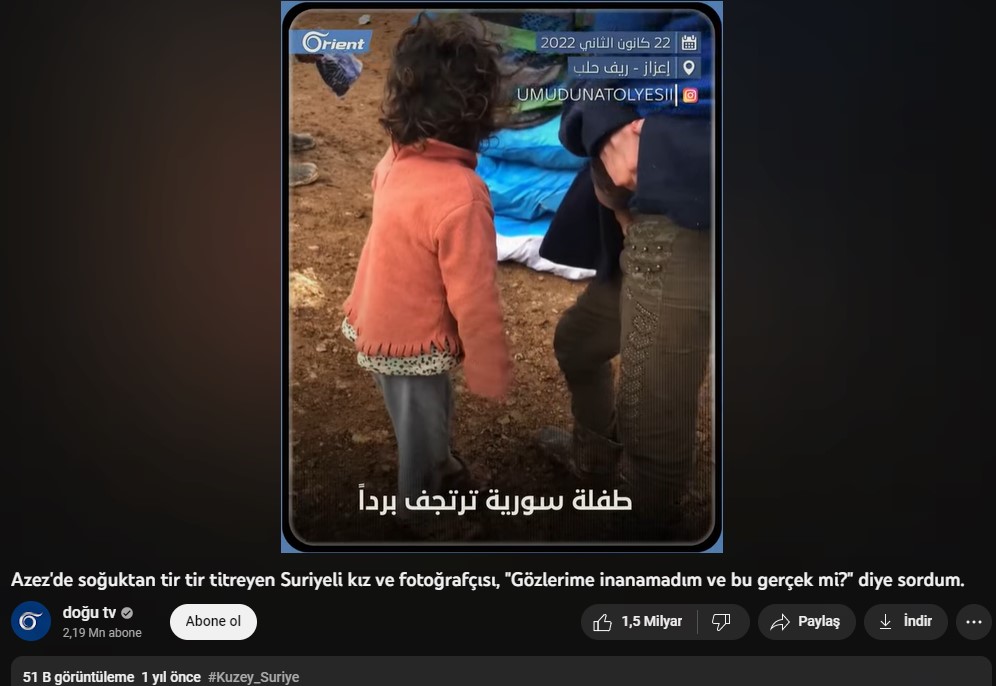Like the video with 1,5 Milyar likes
The height and width of the screenshot is (686, 996).
tap(638, 622)
